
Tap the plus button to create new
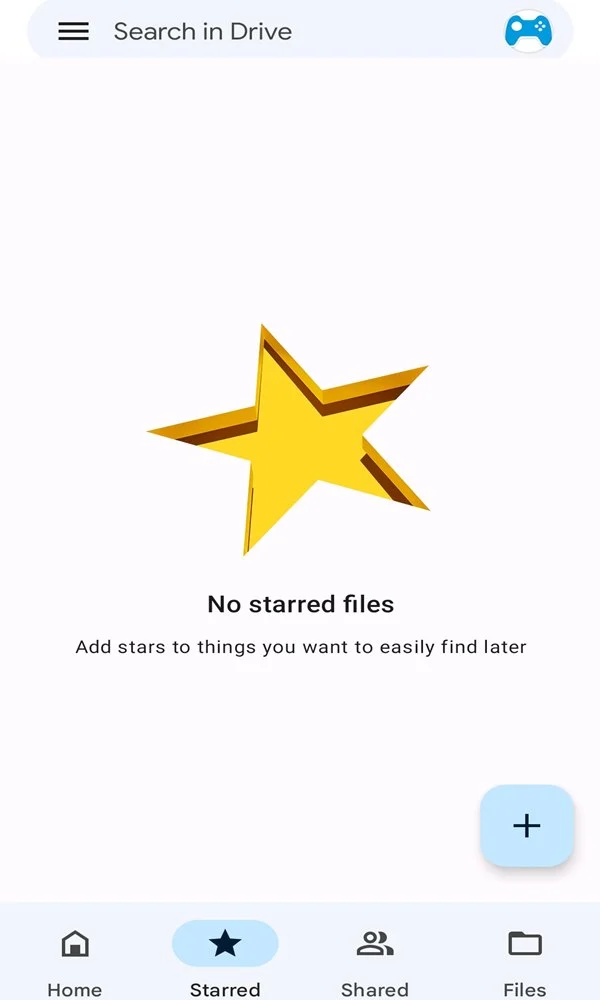[526, 825]
